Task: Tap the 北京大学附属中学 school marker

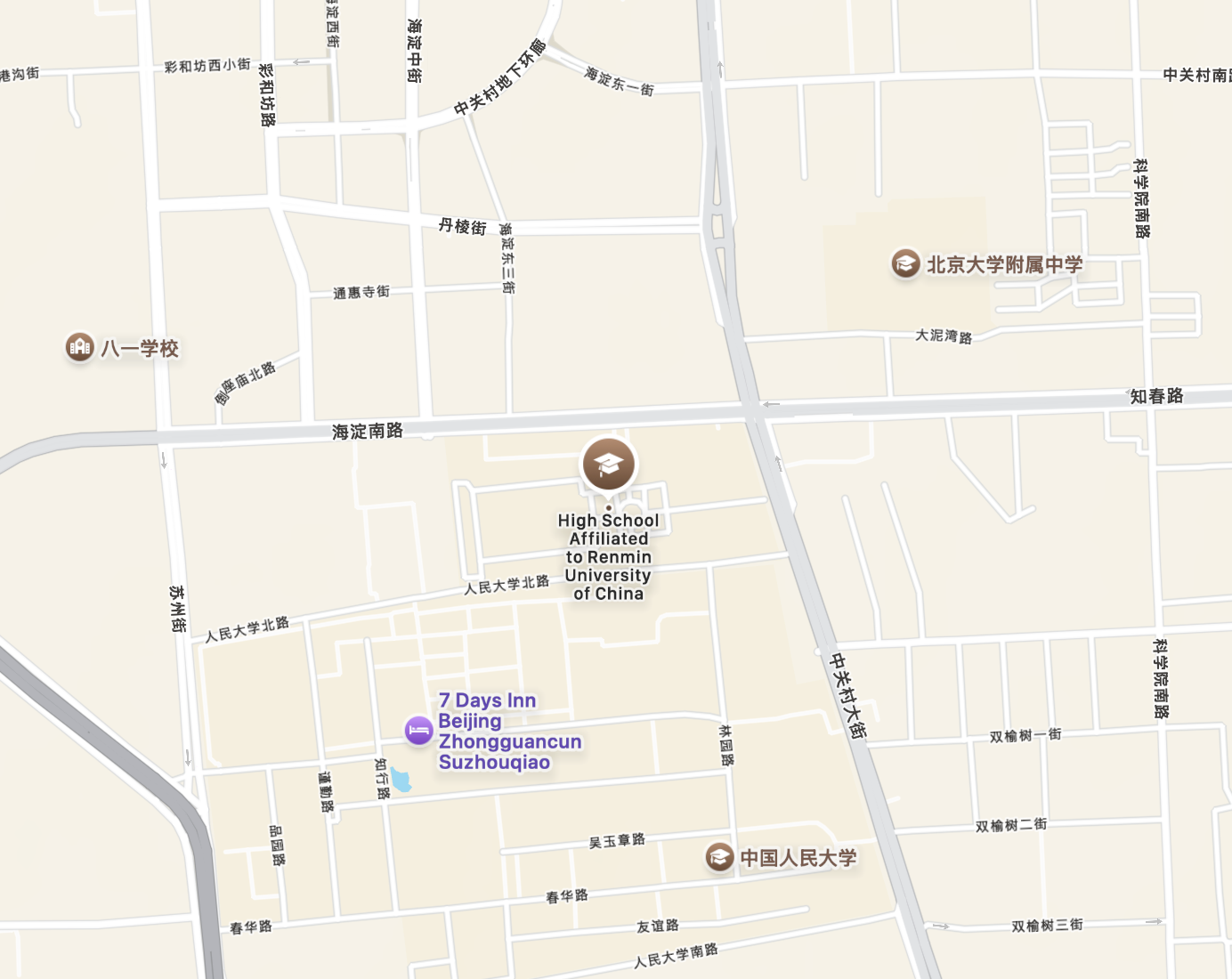Action: 905,263
